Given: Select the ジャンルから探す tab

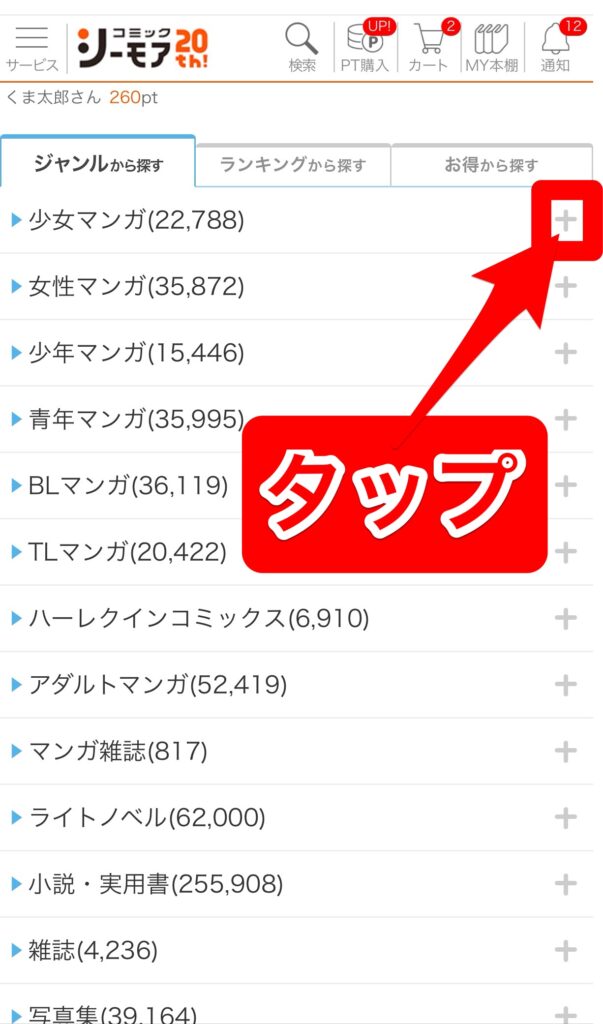Looking at the screenshot, I should (98, 163).
